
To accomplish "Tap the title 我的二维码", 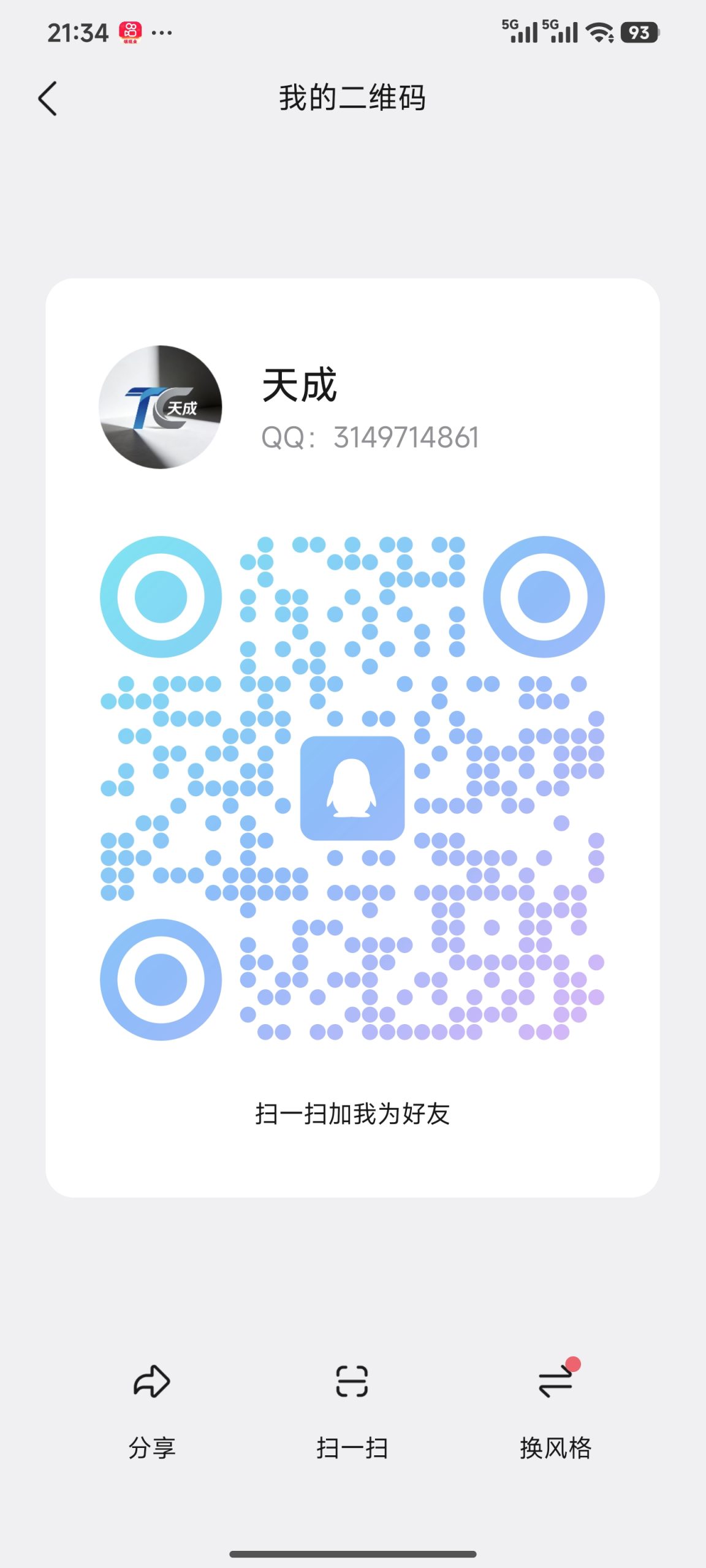I will (x=353, y=98).
